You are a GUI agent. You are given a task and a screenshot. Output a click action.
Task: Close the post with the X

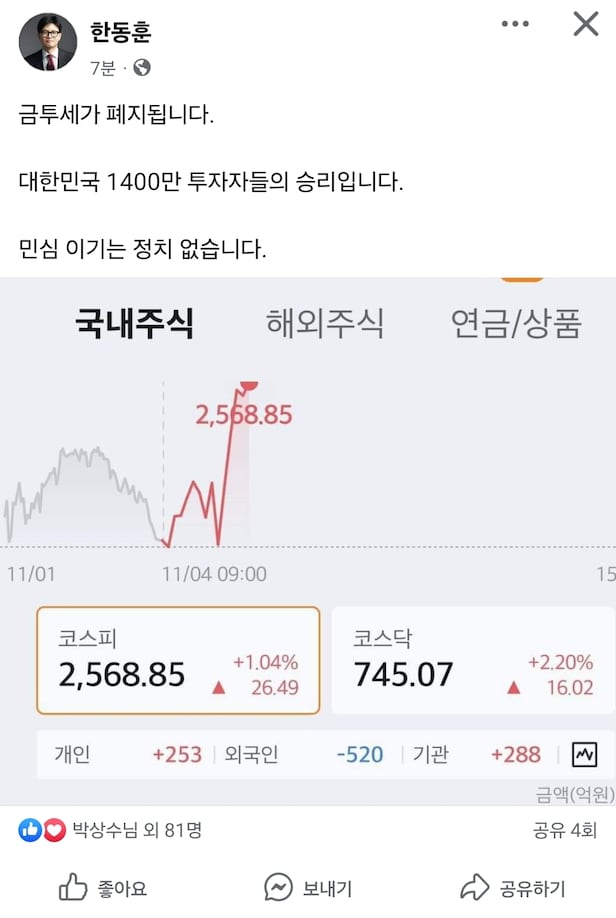tap(586, 24)
